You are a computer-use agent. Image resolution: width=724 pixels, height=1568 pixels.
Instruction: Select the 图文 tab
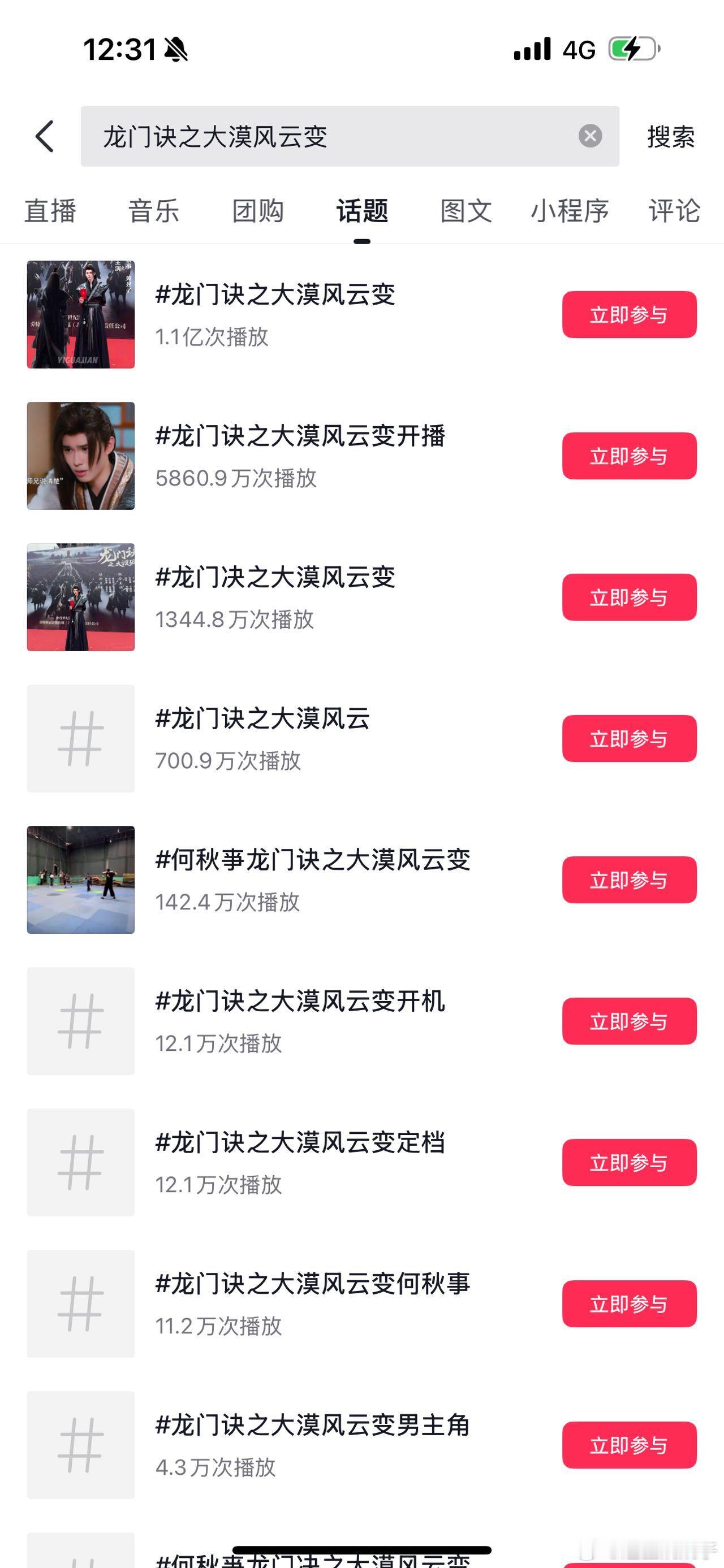[x=466, y=211]
